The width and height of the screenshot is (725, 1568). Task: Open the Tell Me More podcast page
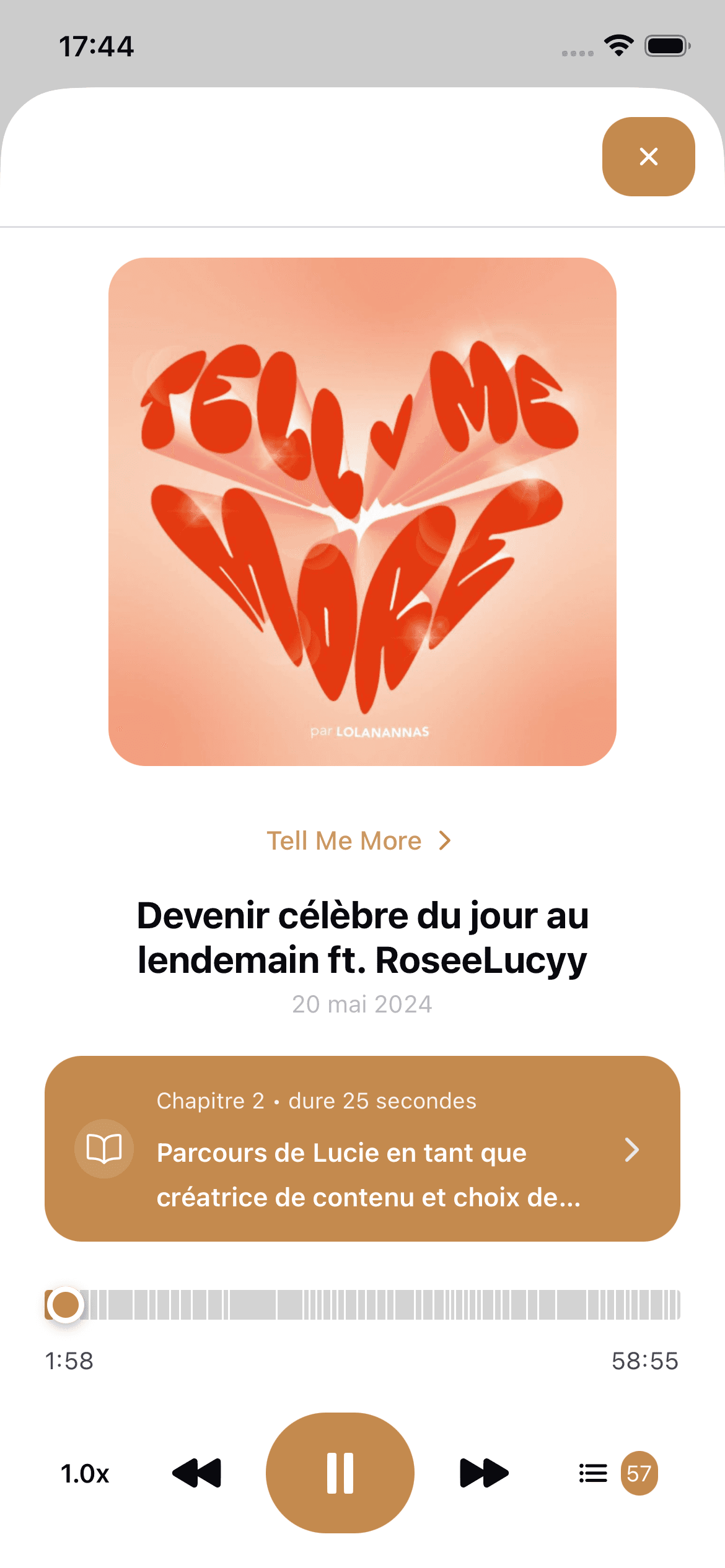point(344,840)
